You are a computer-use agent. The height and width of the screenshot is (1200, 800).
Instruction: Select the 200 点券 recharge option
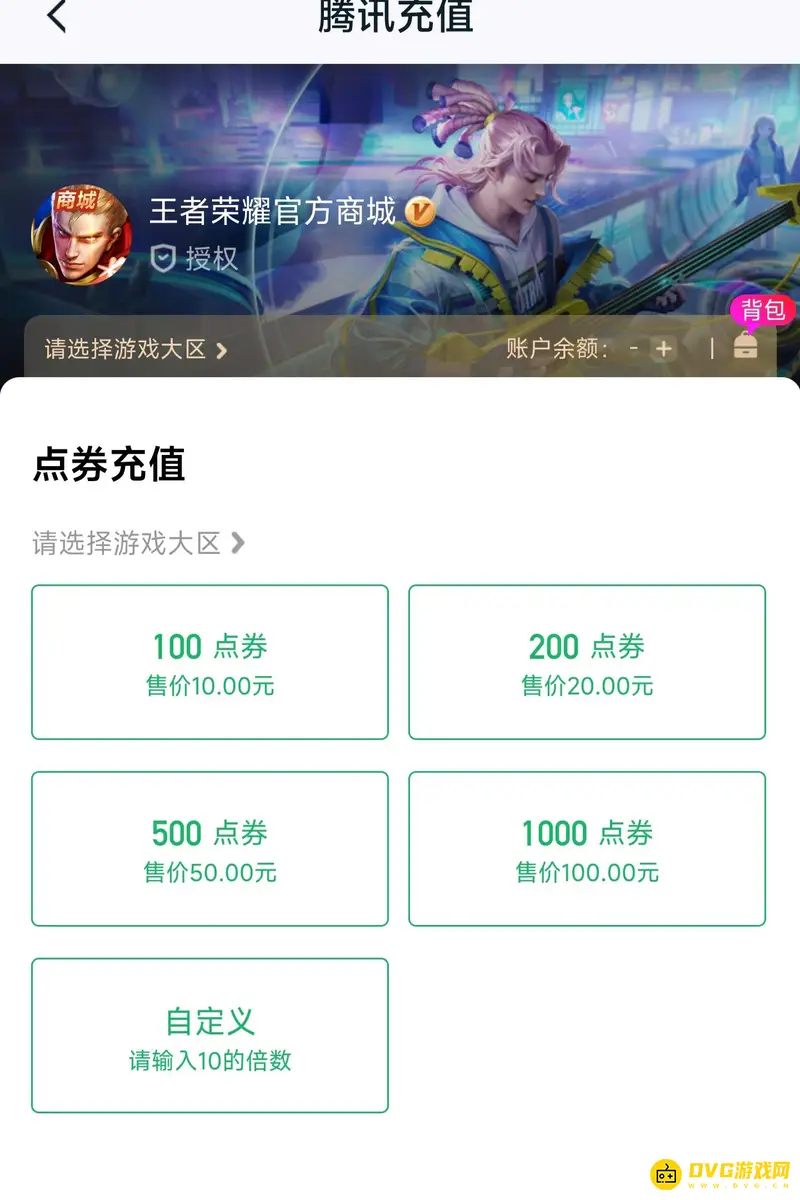tap(586, 661)
